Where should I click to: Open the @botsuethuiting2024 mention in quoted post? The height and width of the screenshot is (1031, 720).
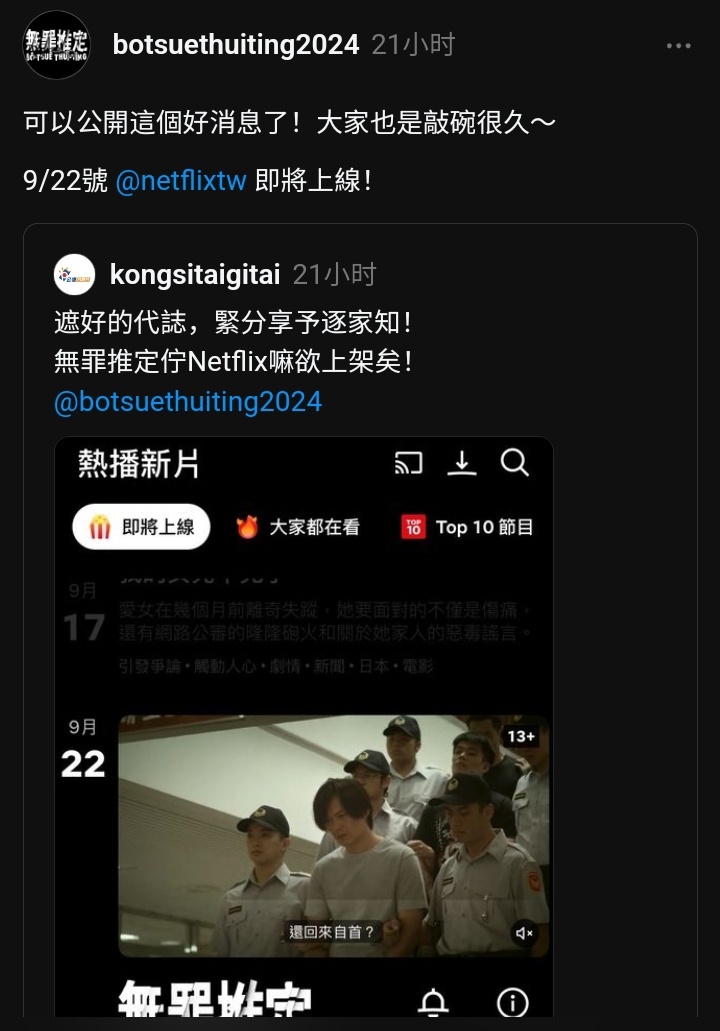pos(188,402)
